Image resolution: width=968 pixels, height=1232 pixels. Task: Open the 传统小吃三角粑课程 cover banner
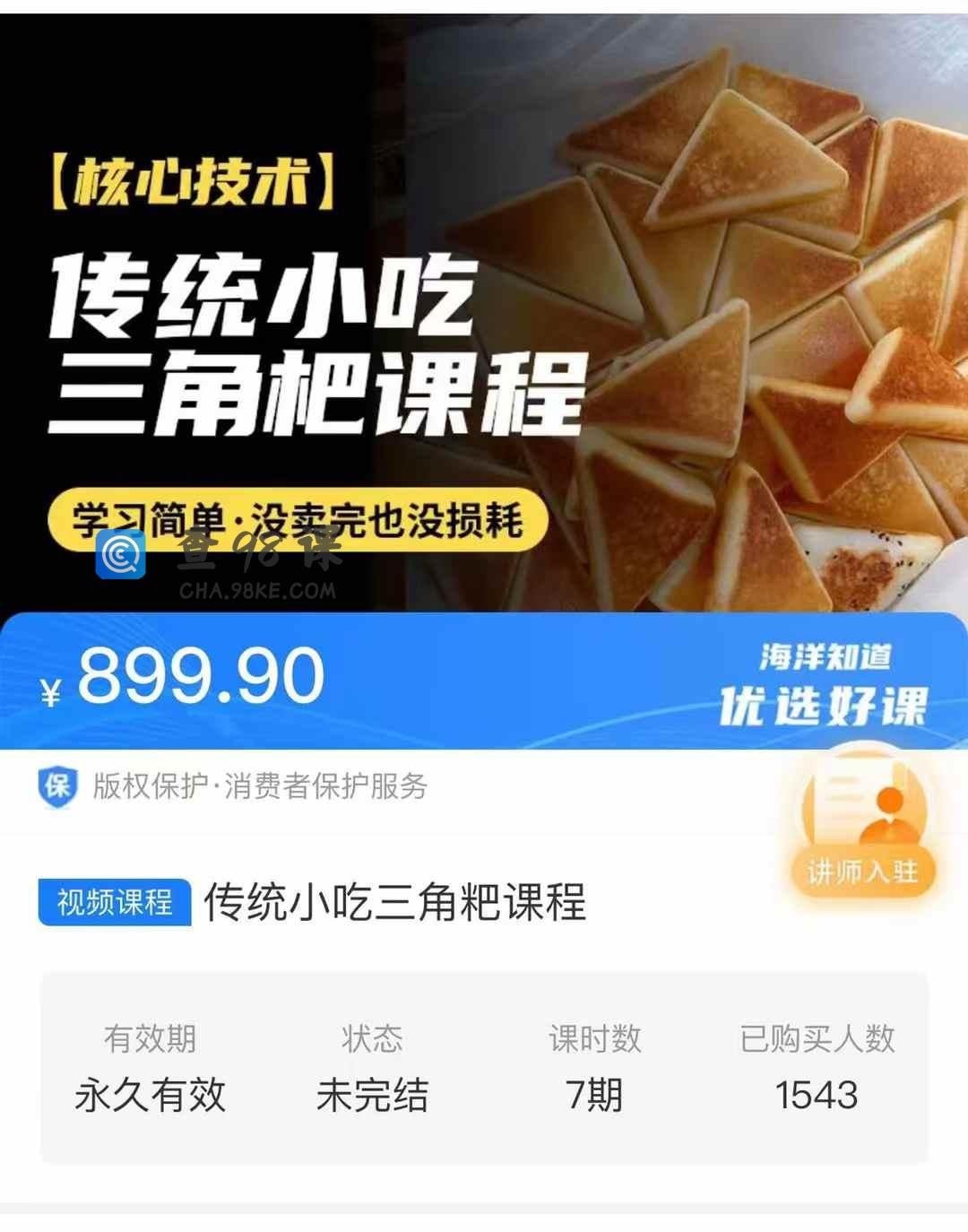point(484,314)
